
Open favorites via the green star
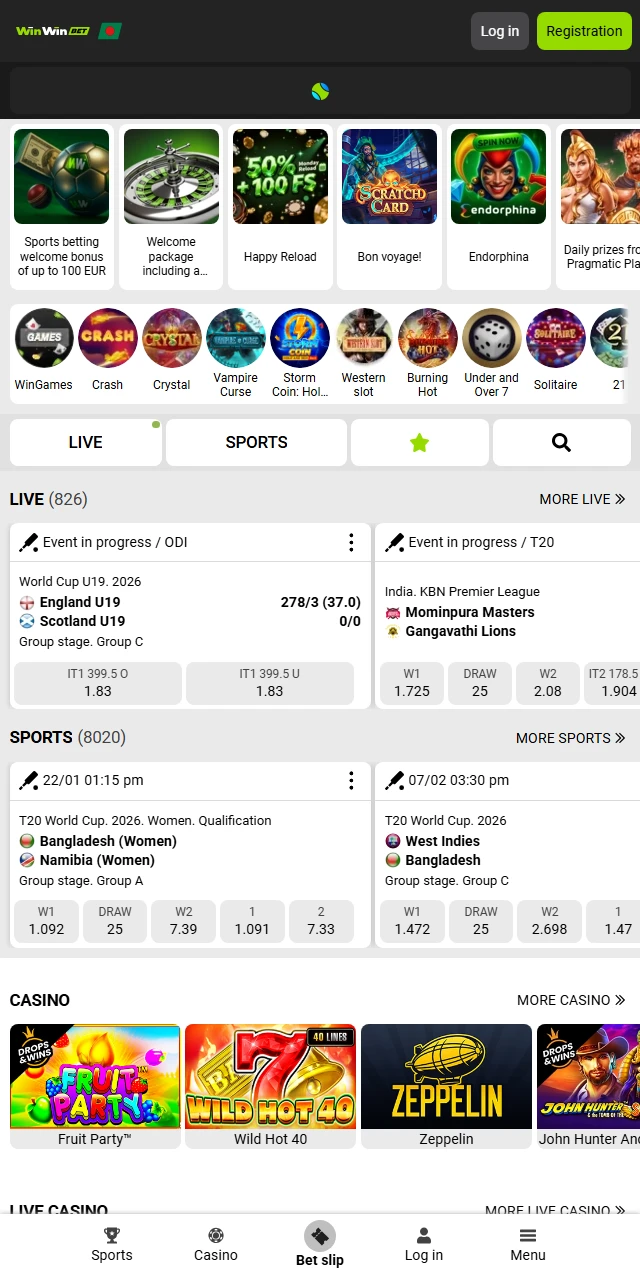click(420, 442)
